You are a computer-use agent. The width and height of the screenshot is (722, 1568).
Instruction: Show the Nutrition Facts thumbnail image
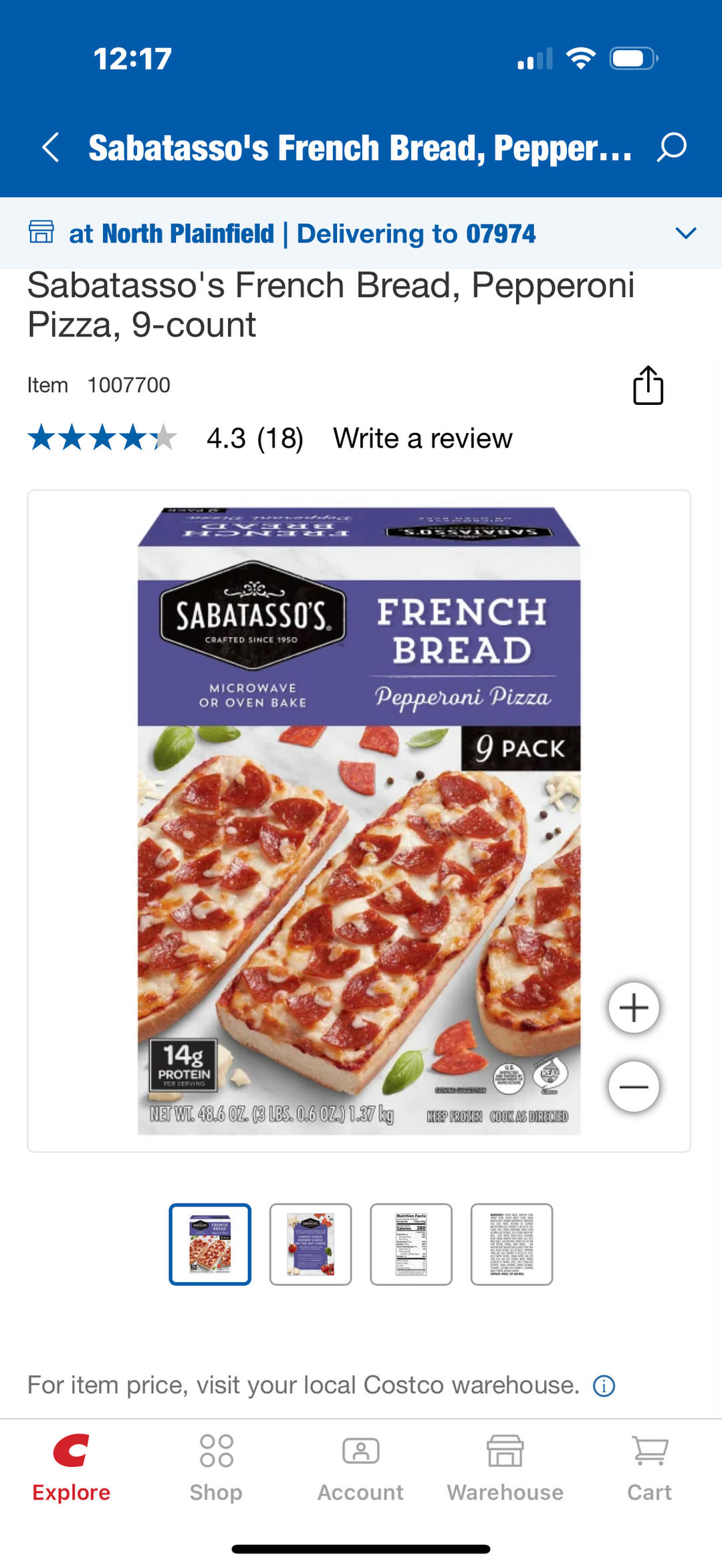click(411, 1244)
